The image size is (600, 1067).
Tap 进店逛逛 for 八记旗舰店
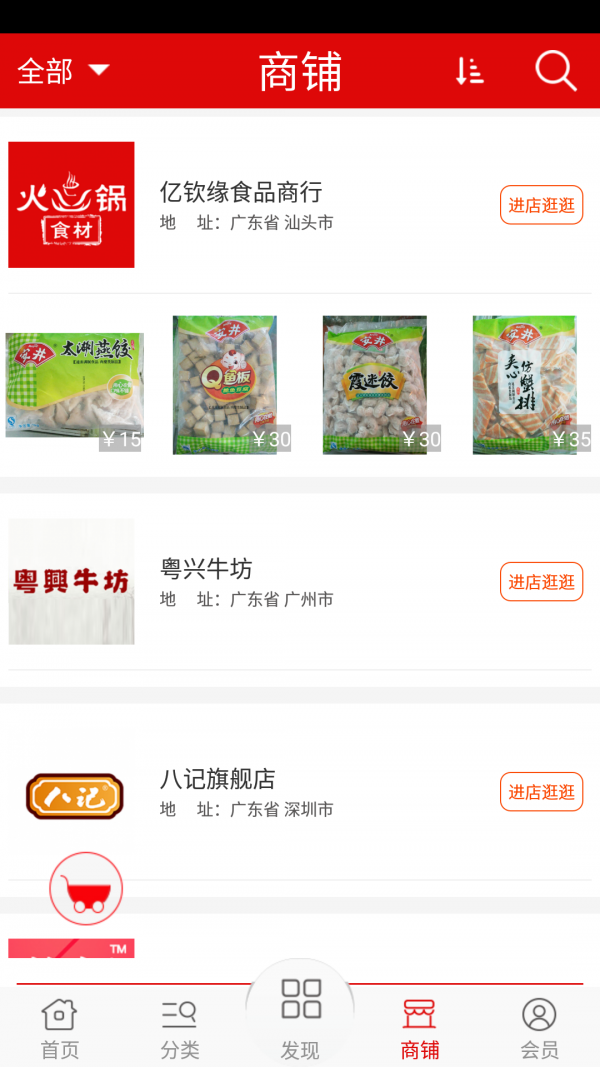541,792
